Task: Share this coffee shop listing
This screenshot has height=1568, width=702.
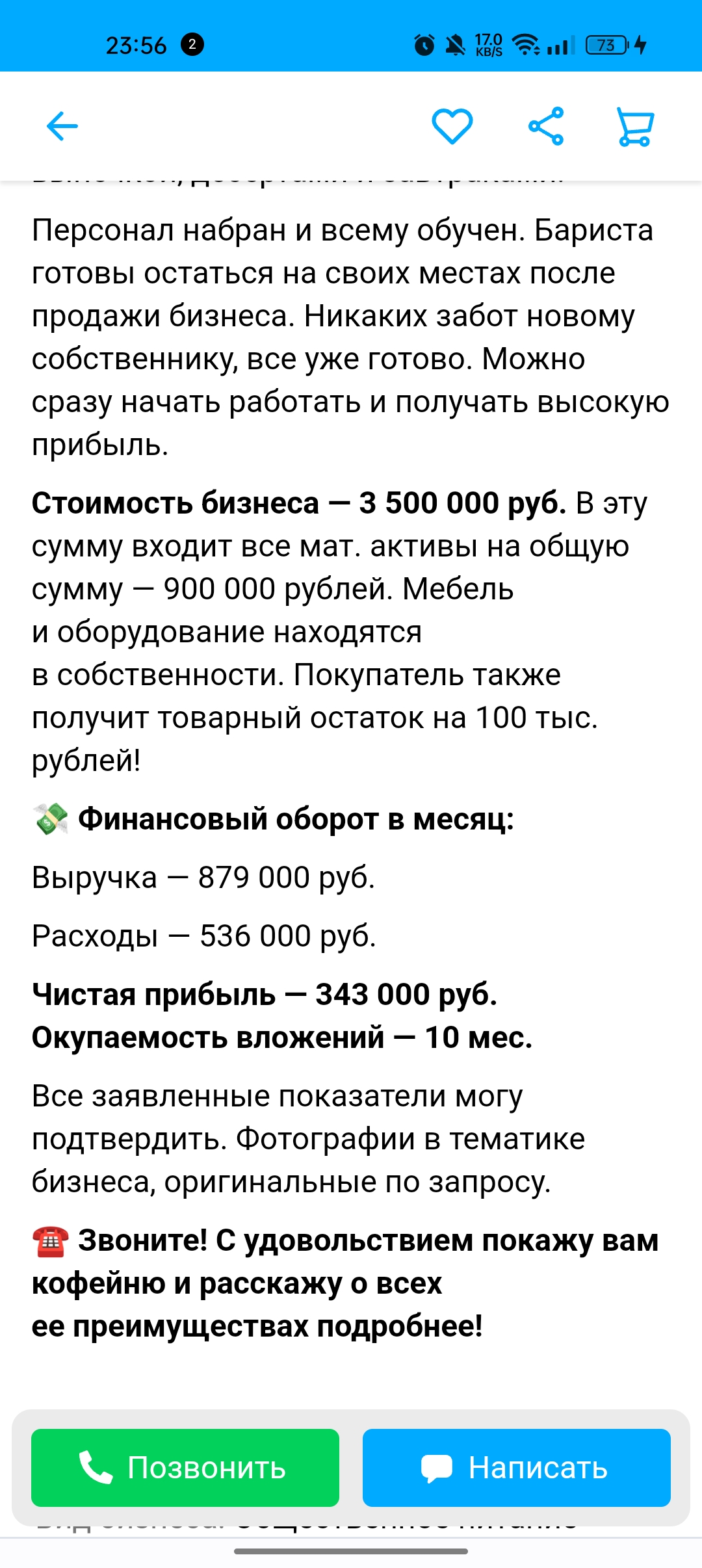Action: pyautogui.click(x=546, y=126)
